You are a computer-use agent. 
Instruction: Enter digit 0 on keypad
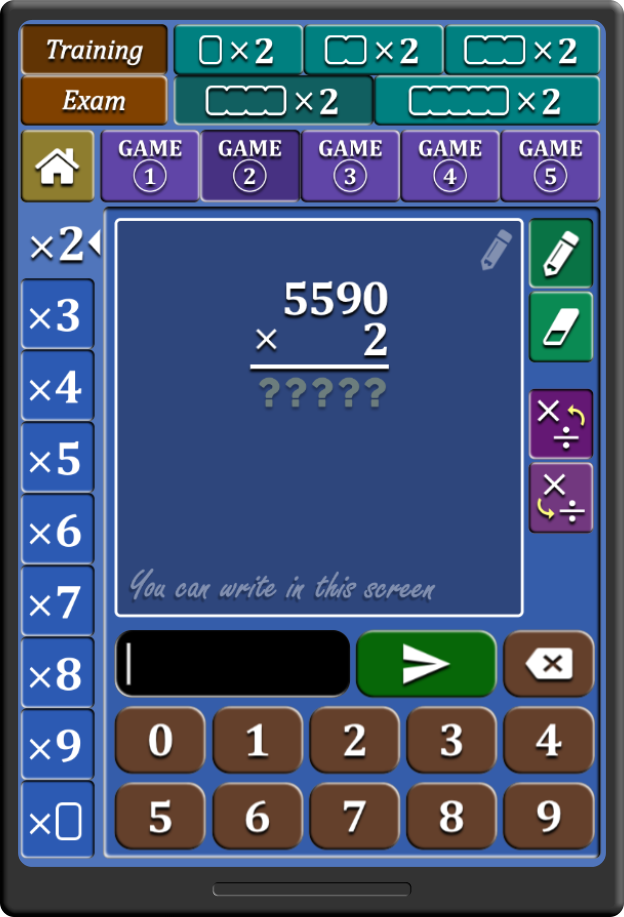click(x=160, y=741)
